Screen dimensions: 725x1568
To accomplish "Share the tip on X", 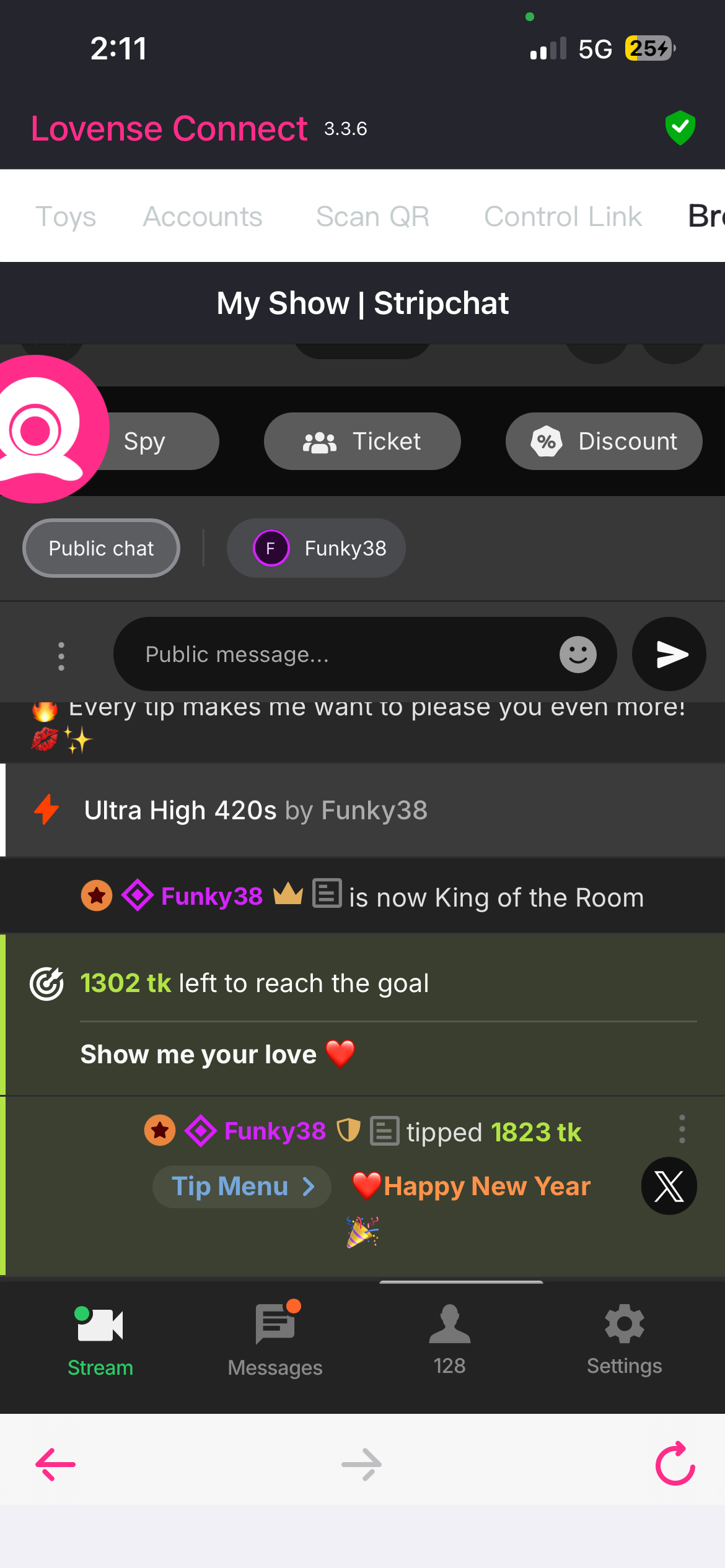I will click(x=669, y=1186).
